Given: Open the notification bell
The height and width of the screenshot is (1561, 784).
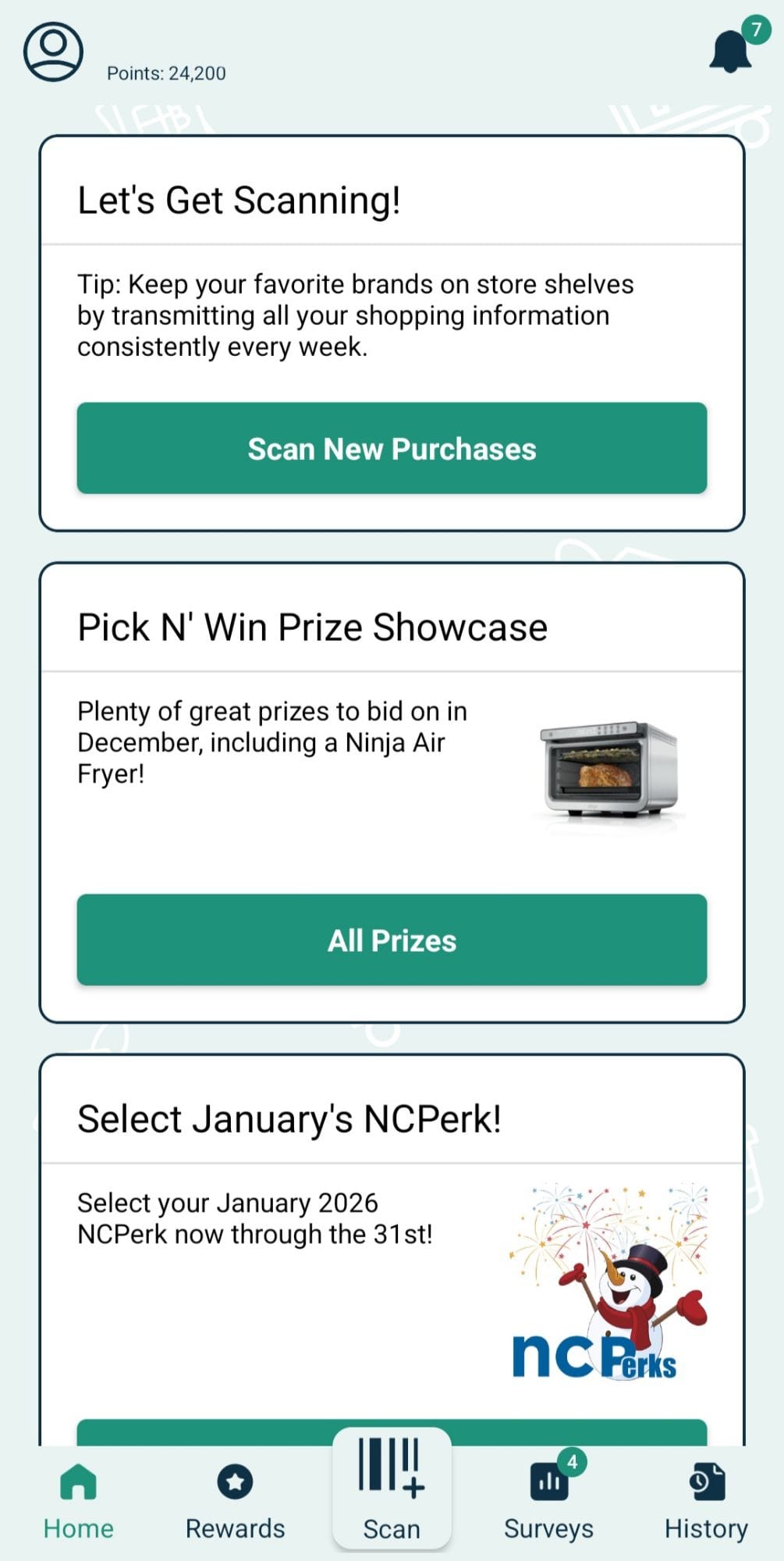Looking at the screenshot, I should tap(729, 53).
